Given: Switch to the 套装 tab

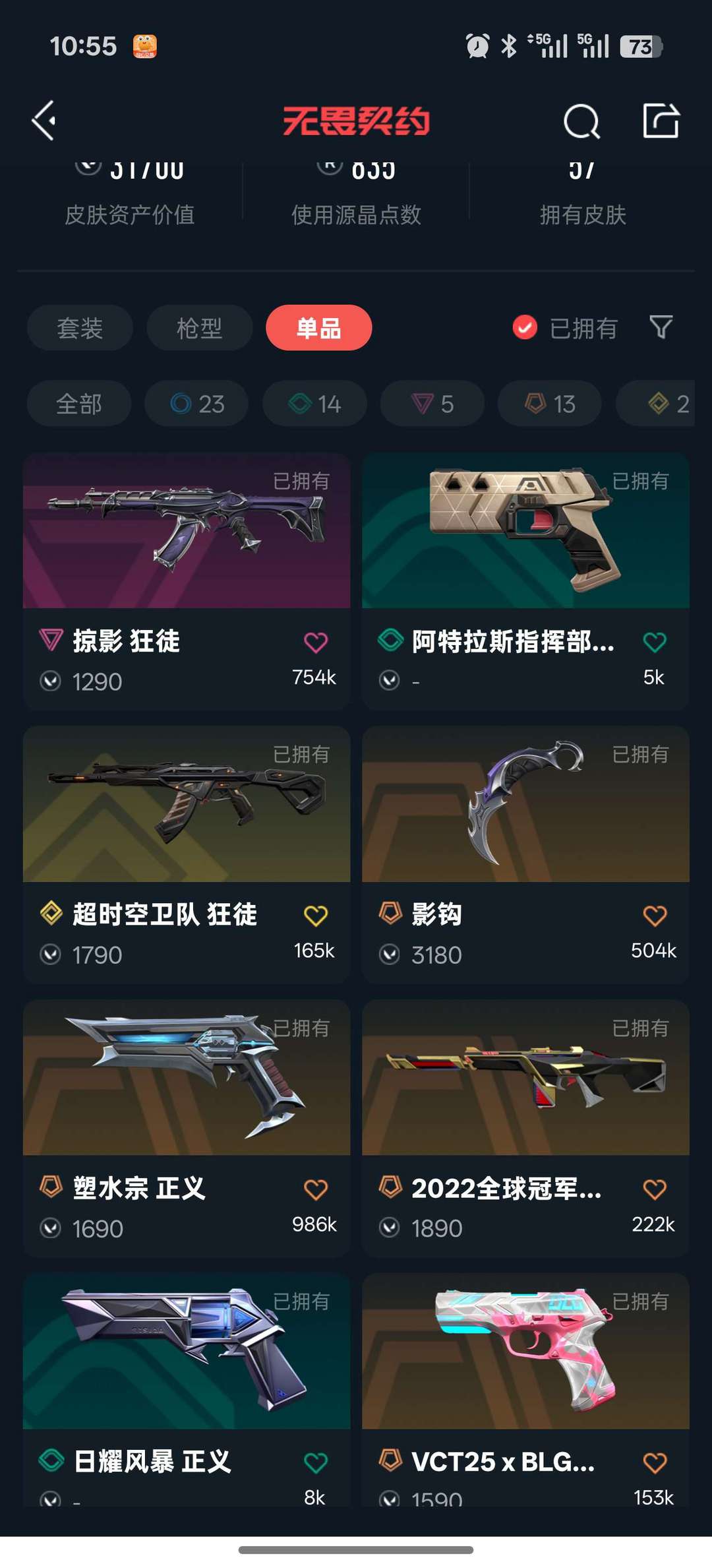Looking at the screenshot, I should 80,328.
